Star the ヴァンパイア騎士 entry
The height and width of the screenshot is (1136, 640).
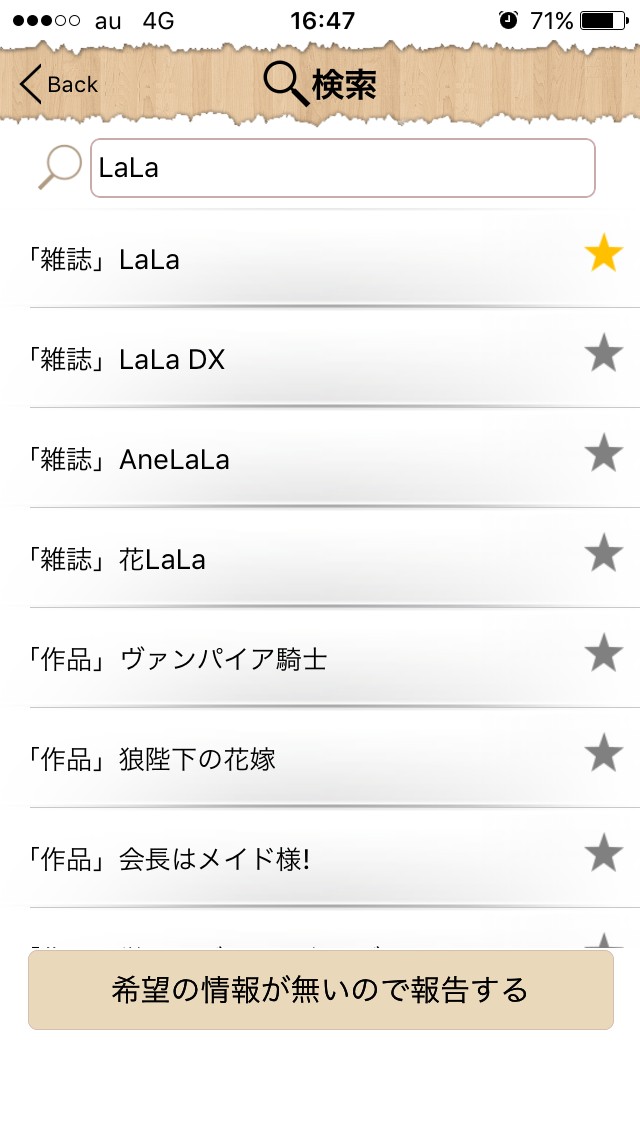click(x=603, y=654)
